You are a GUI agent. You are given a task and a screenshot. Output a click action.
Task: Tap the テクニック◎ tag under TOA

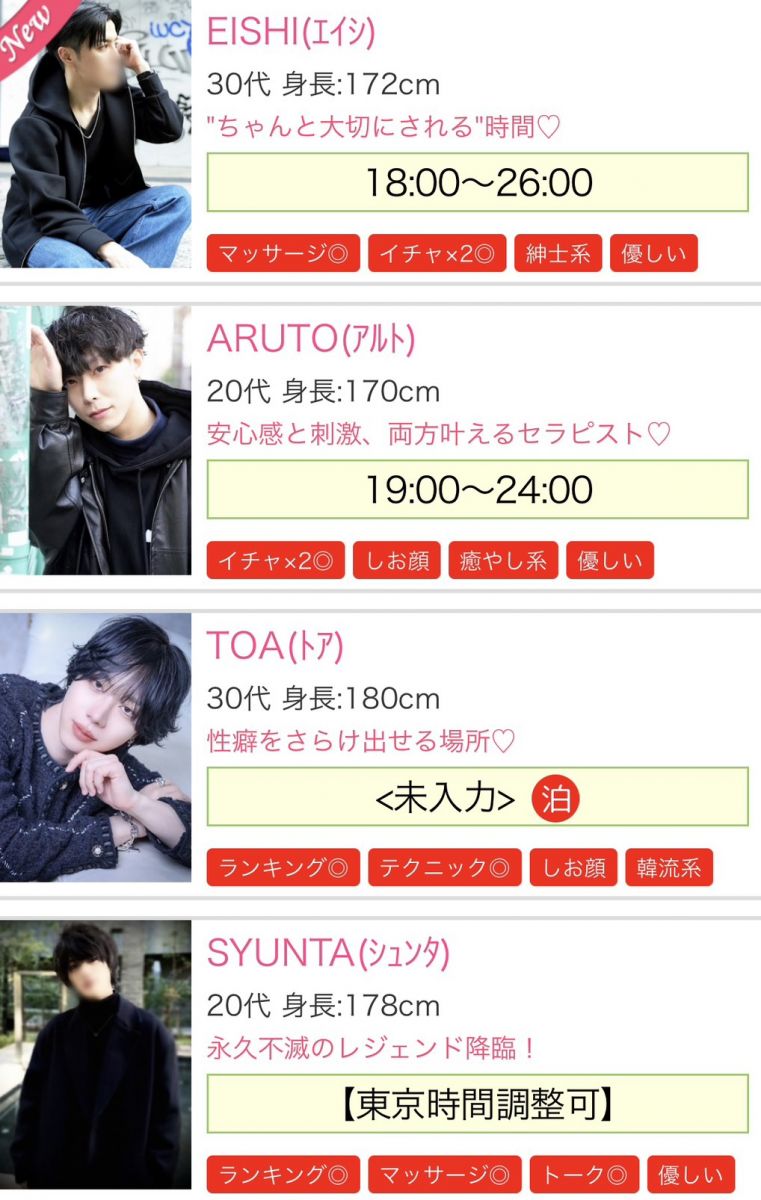[x=444, y=868]
